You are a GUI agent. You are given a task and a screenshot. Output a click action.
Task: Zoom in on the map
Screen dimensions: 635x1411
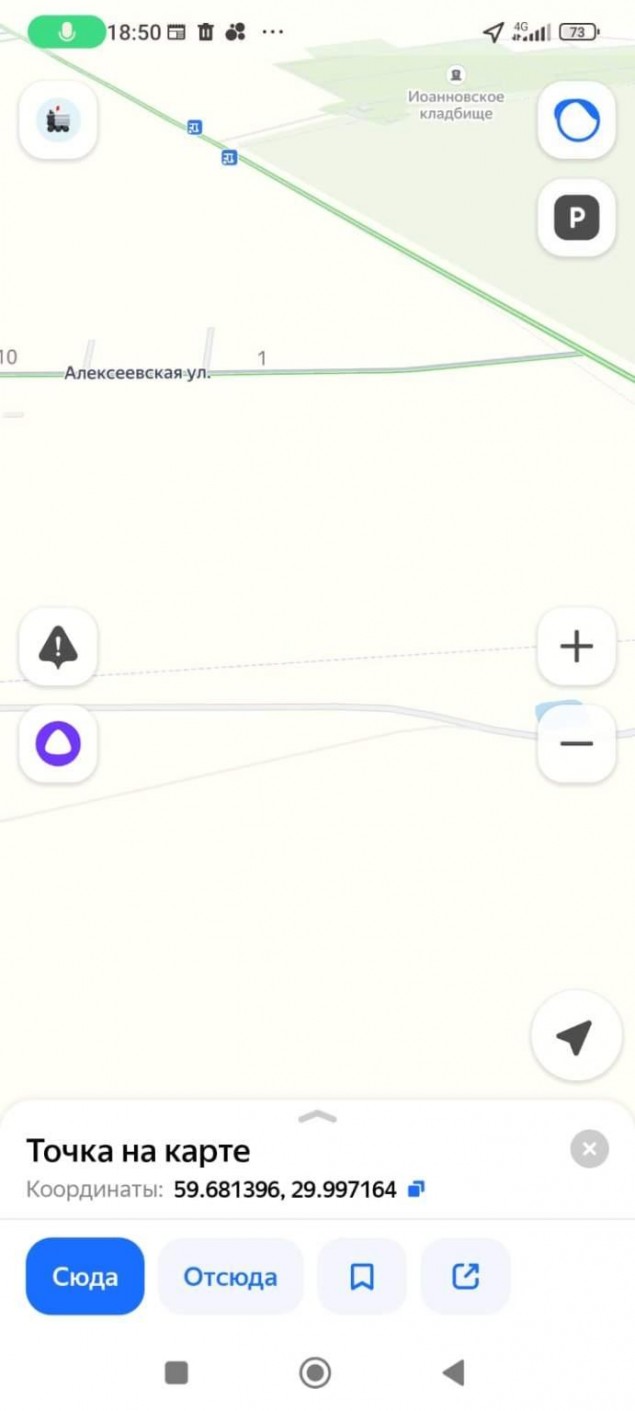[x=576, y=647]
